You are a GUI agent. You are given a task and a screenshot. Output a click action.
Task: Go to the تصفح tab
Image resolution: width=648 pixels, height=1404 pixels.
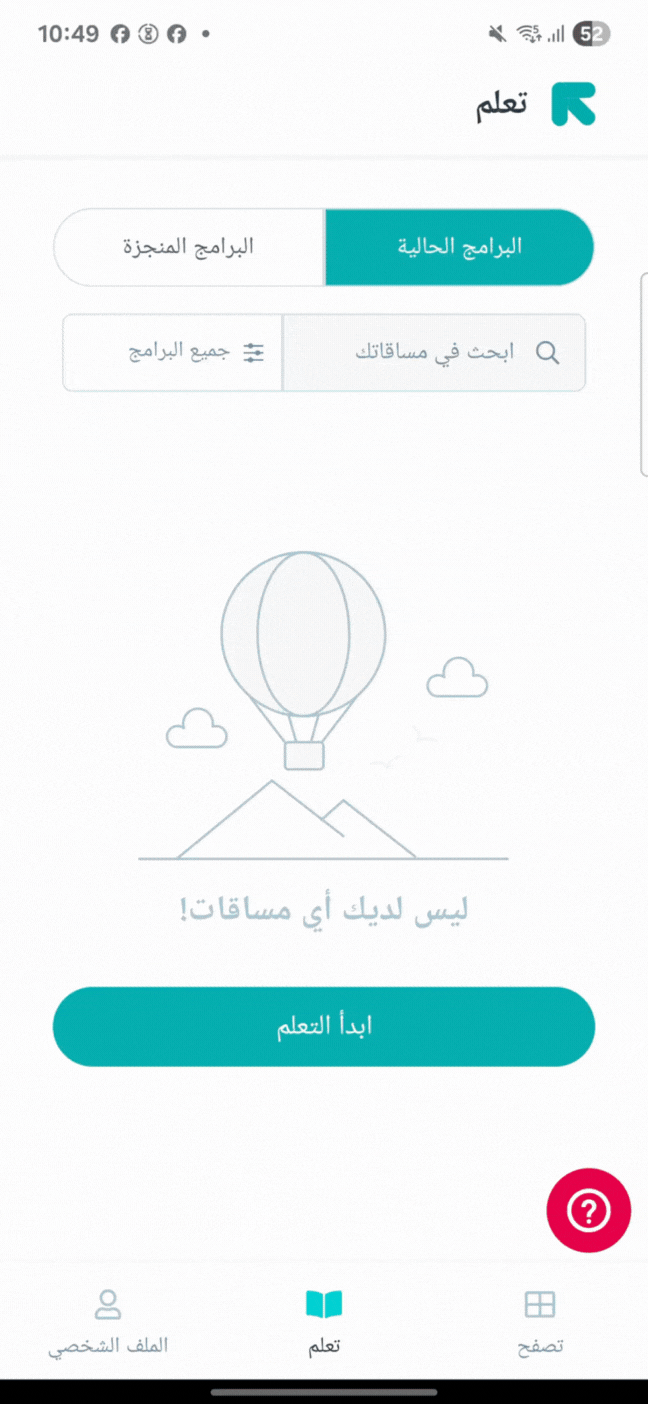click(540, 1320)
